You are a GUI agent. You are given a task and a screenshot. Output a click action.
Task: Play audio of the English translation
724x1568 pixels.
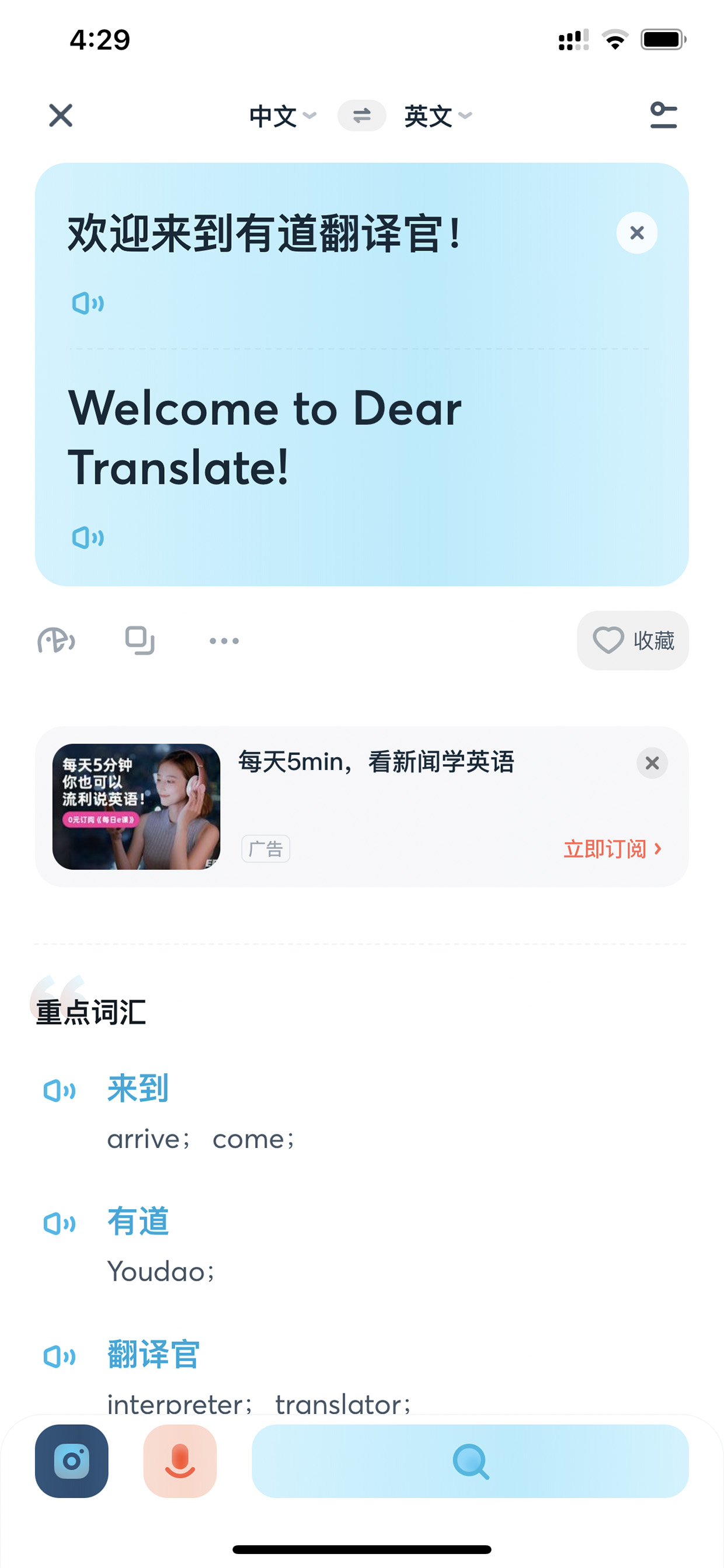(88, 537)
